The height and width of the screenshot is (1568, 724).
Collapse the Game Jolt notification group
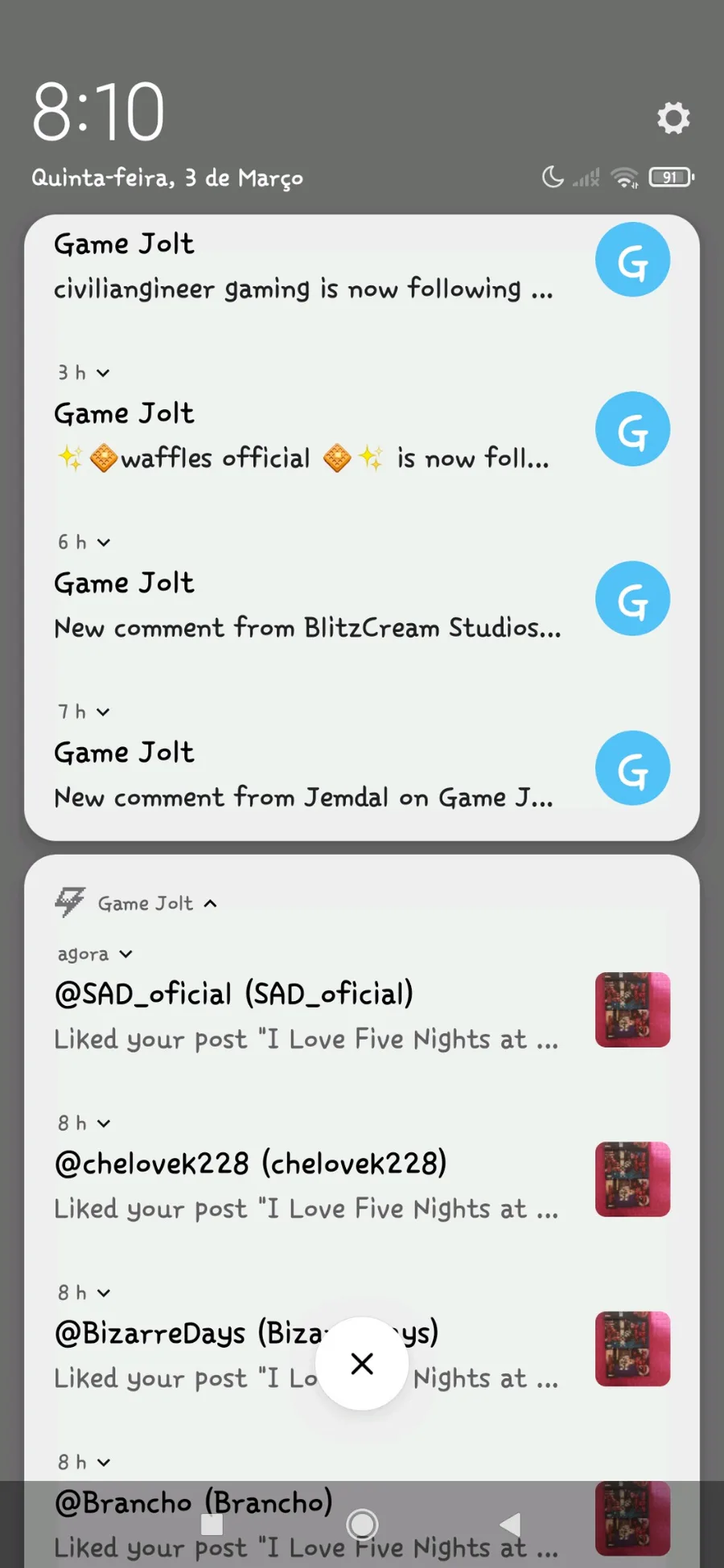point(211,904)
